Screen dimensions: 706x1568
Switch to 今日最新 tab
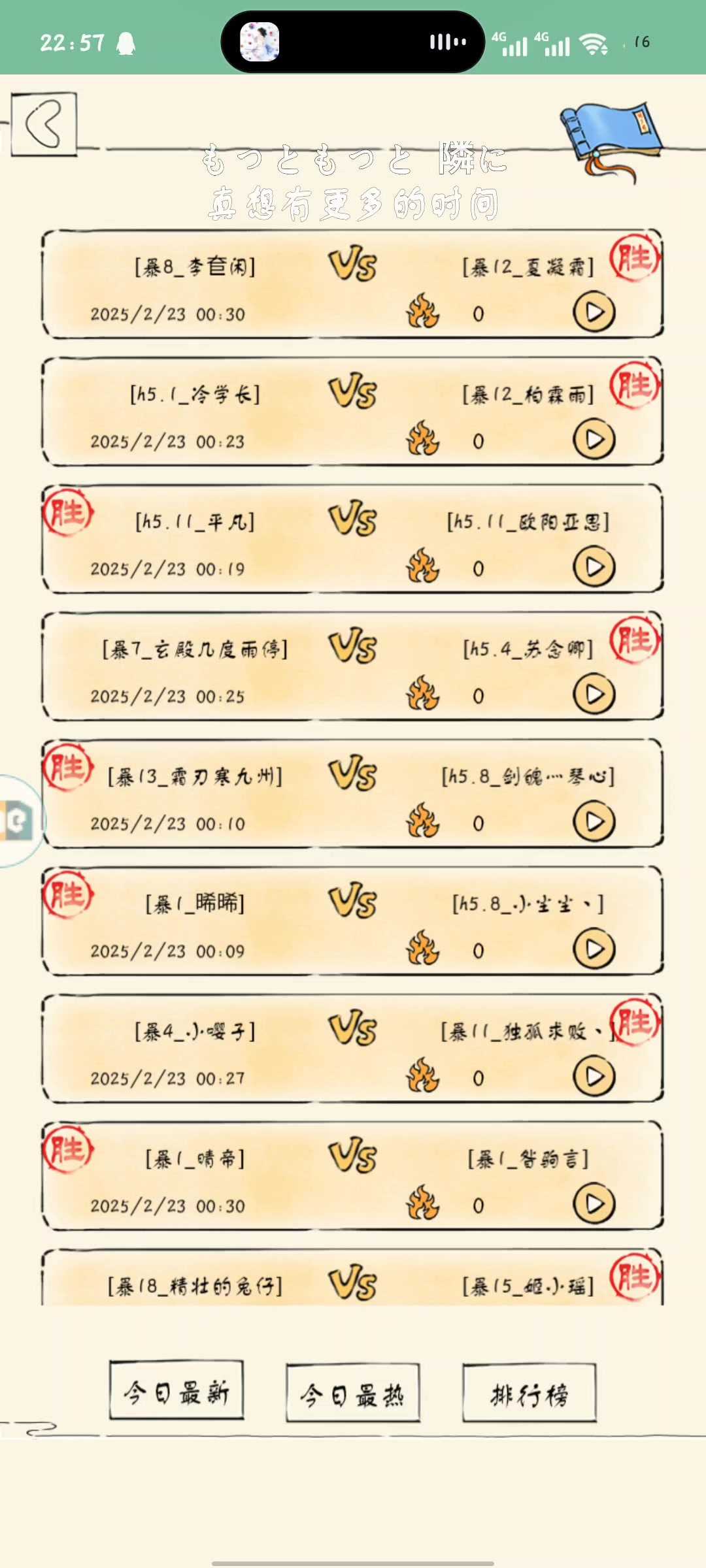pos(176,1392)
